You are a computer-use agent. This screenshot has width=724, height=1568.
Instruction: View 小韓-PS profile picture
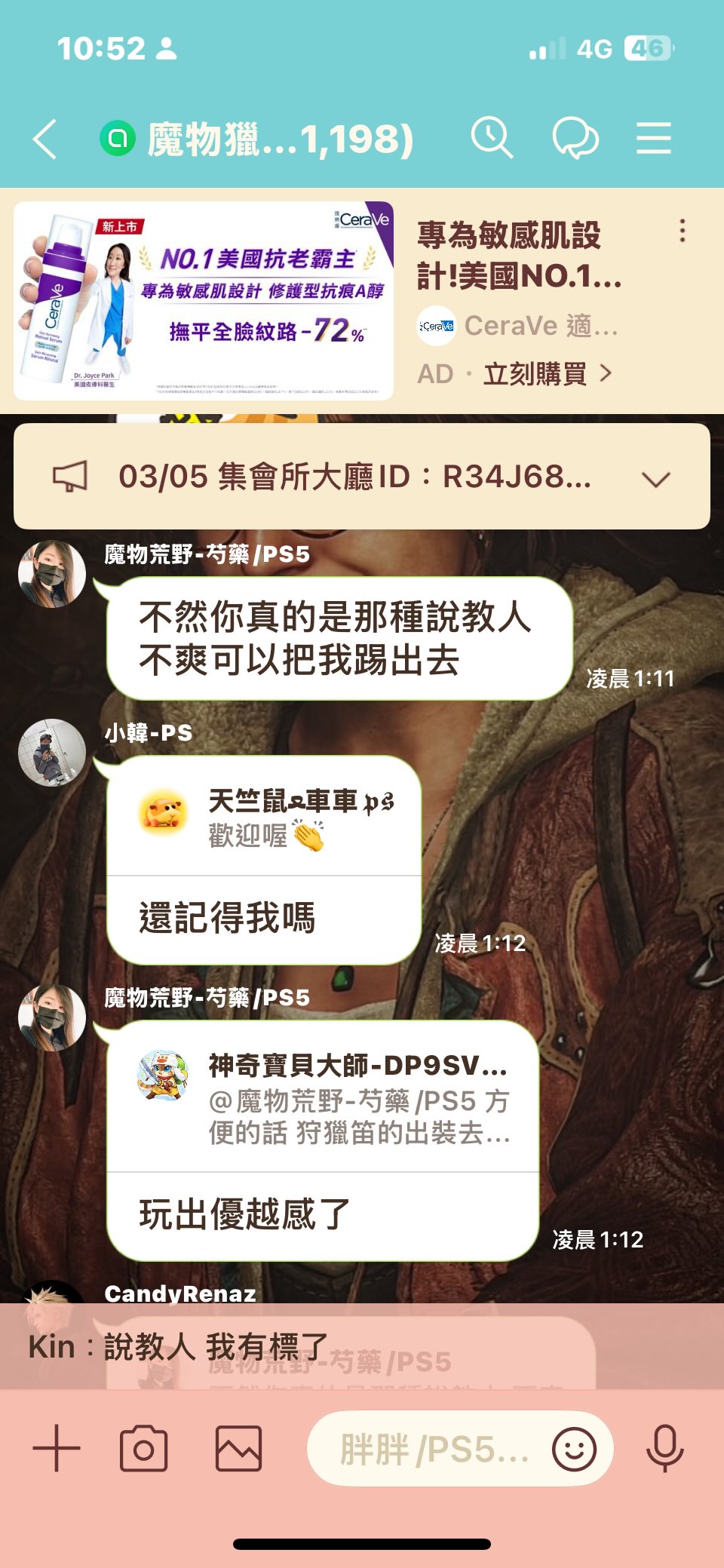pyautogui.click(x=52, y=753)
